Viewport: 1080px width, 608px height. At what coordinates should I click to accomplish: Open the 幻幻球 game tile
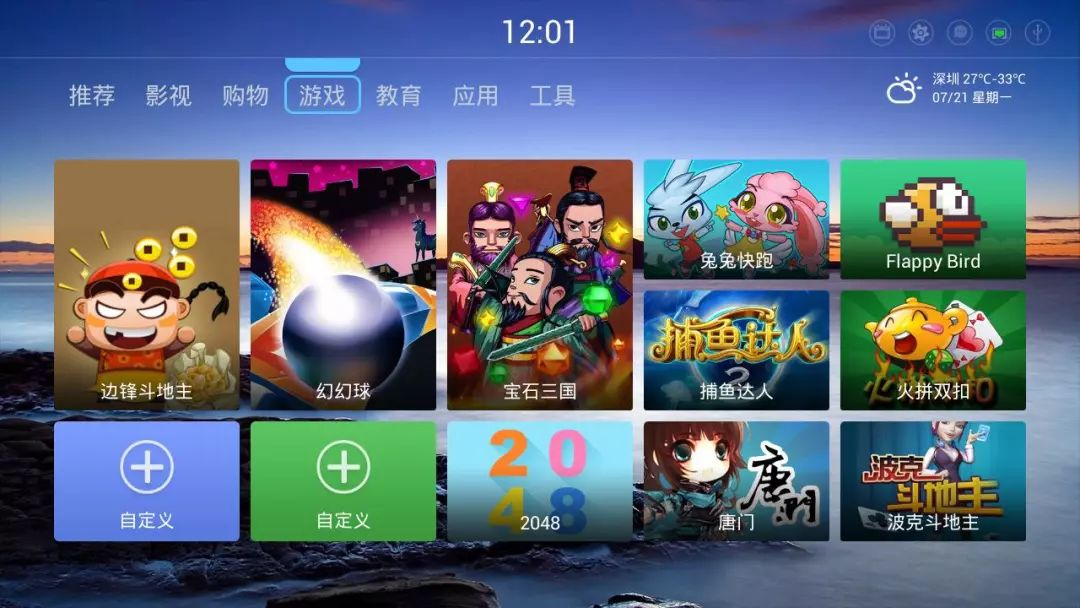coord(343,284)
